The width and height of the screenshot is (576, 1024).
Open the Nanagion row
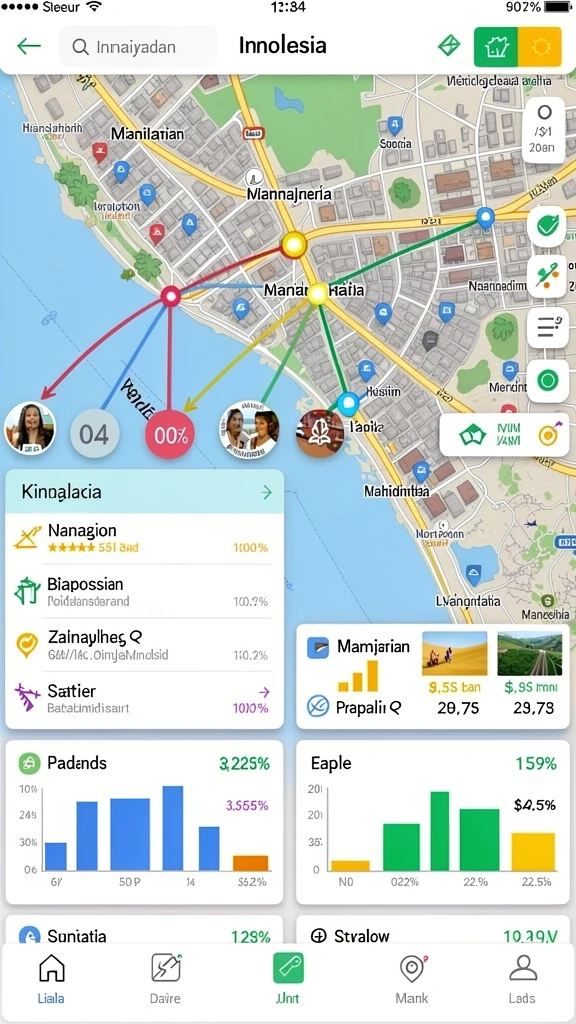pos(144,539)
